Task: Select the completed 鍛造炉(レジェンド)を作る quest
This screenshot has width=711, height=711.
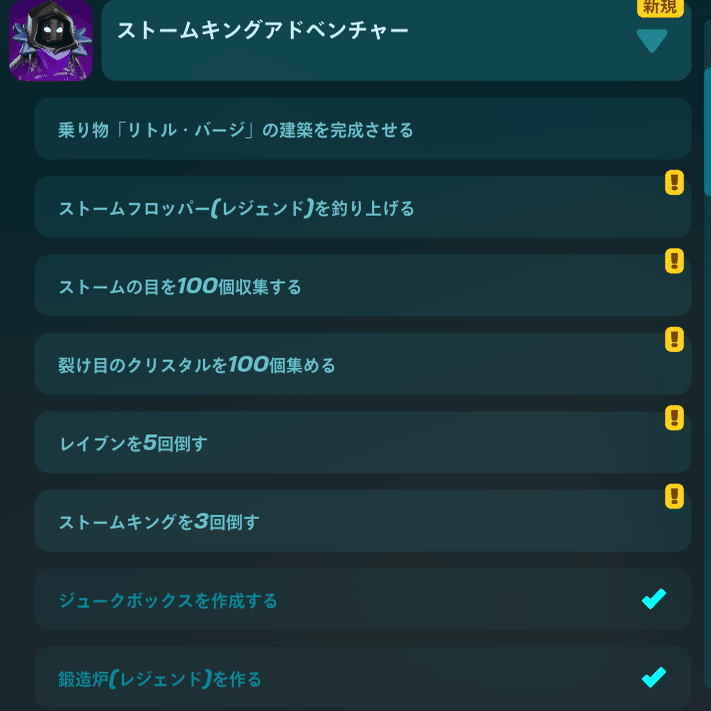Action: pos(362,678)
